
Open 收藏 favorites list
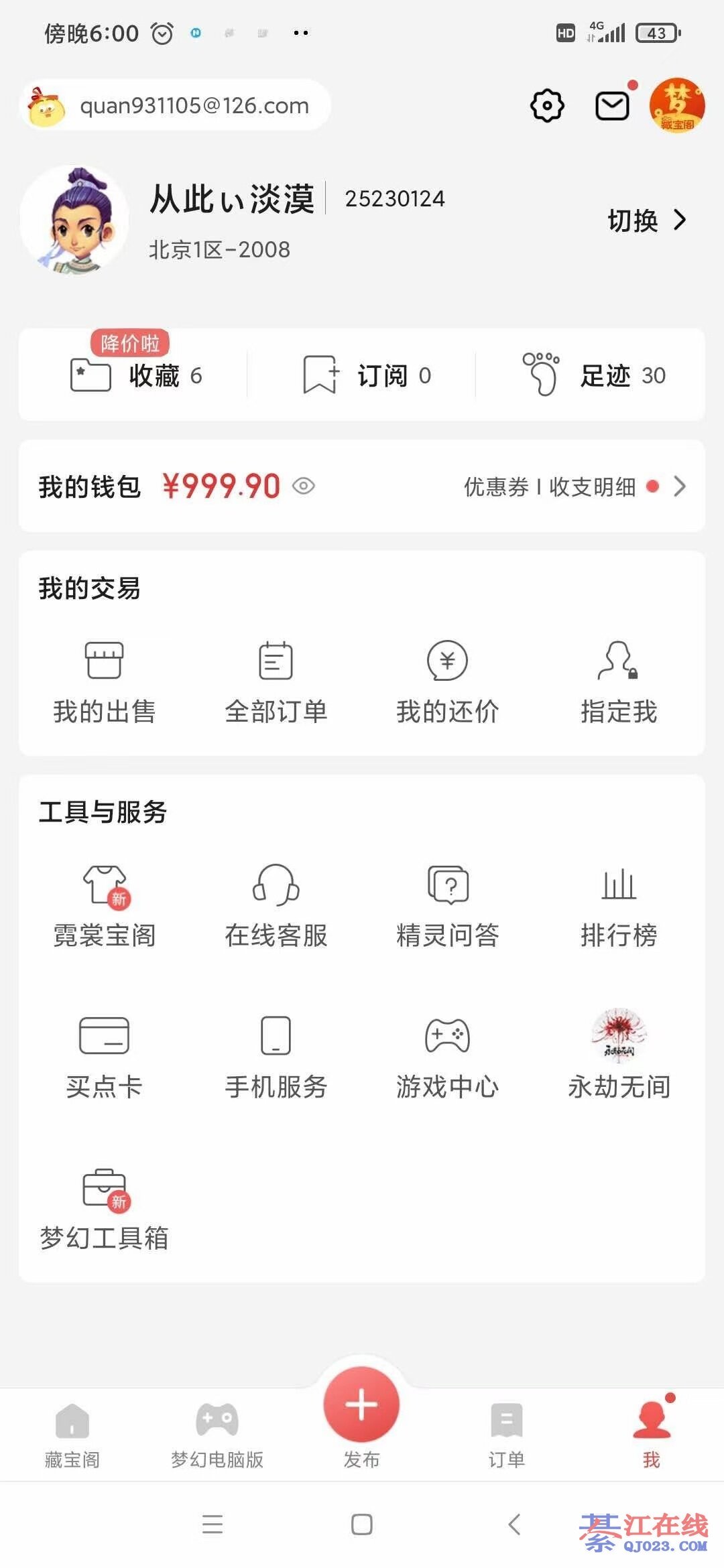[137, 375]
